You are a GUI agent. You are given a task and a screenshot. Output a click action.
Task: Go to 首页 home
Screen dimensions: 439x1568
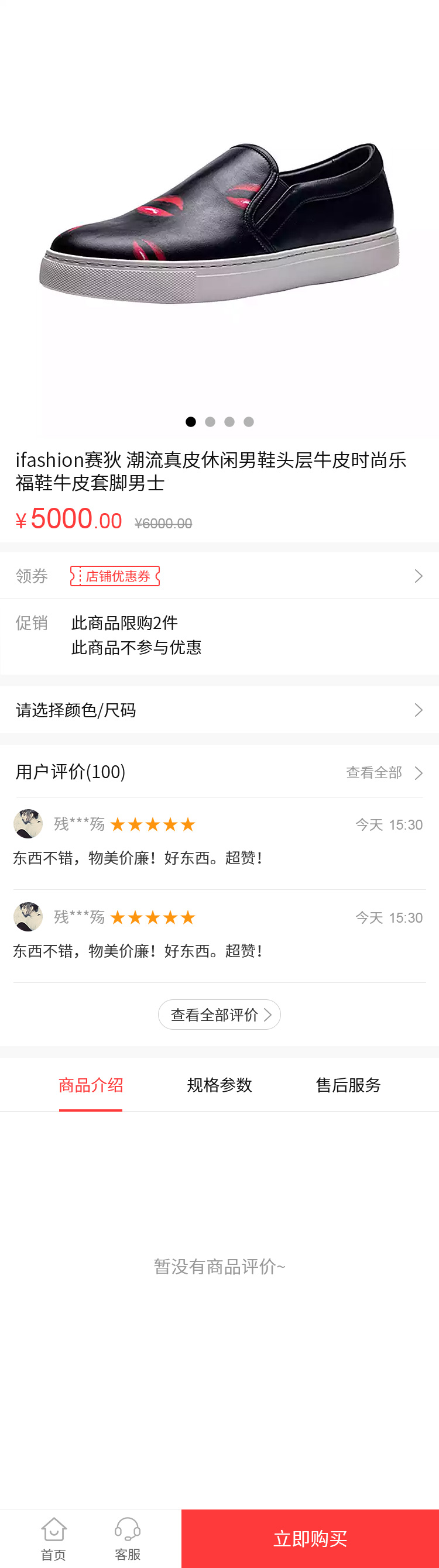click(x=54, y=1538)
